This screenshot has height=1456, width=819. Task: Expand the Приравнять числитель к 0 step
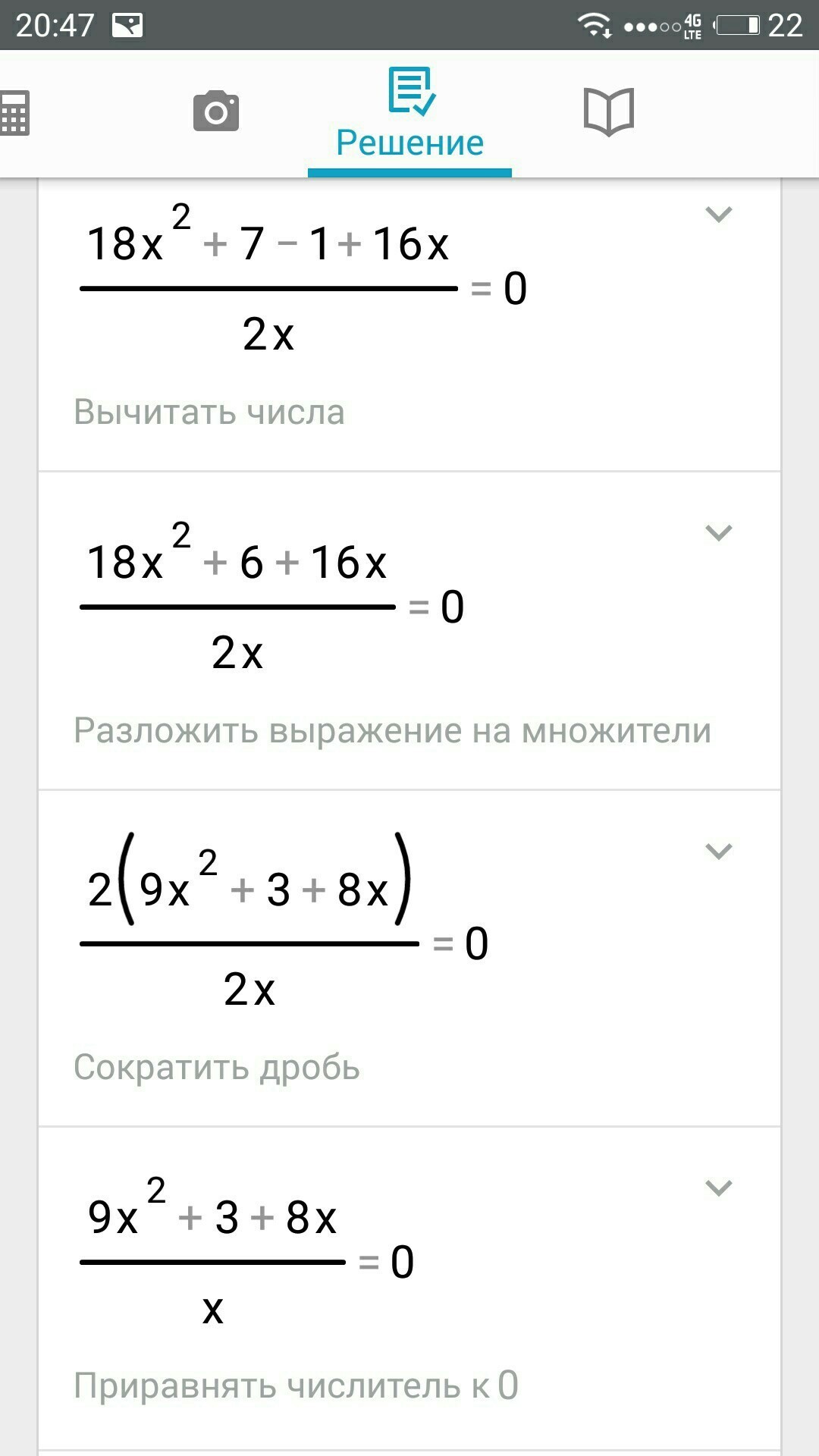point(718,1188)
